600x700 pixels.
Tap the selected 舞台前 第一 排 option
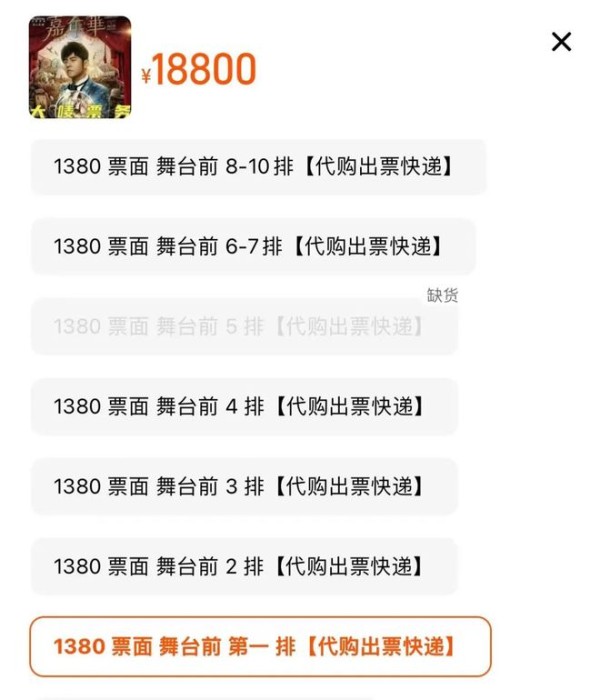[x=260, y=646]
